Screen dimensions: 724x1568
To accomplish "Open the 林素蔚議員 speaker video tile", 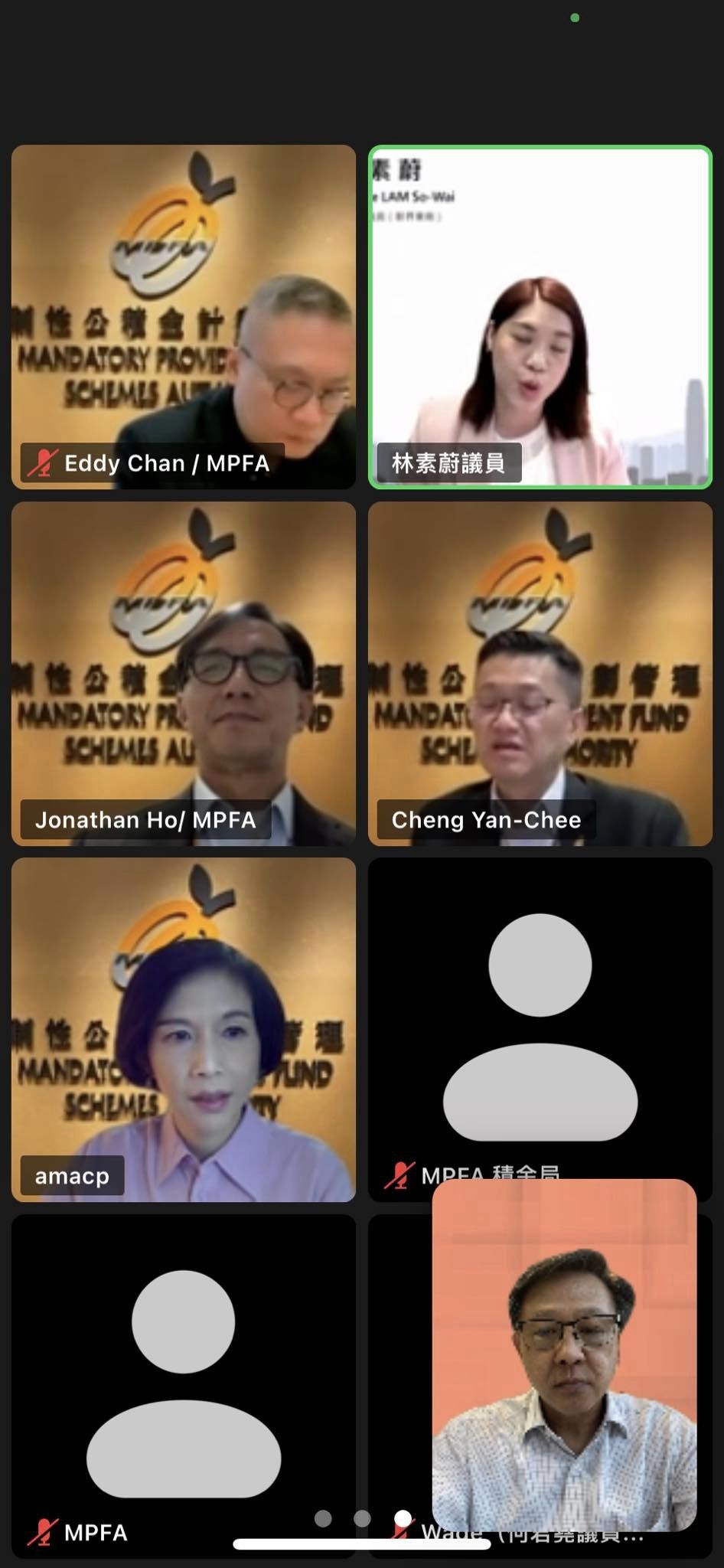I will 540,317.
